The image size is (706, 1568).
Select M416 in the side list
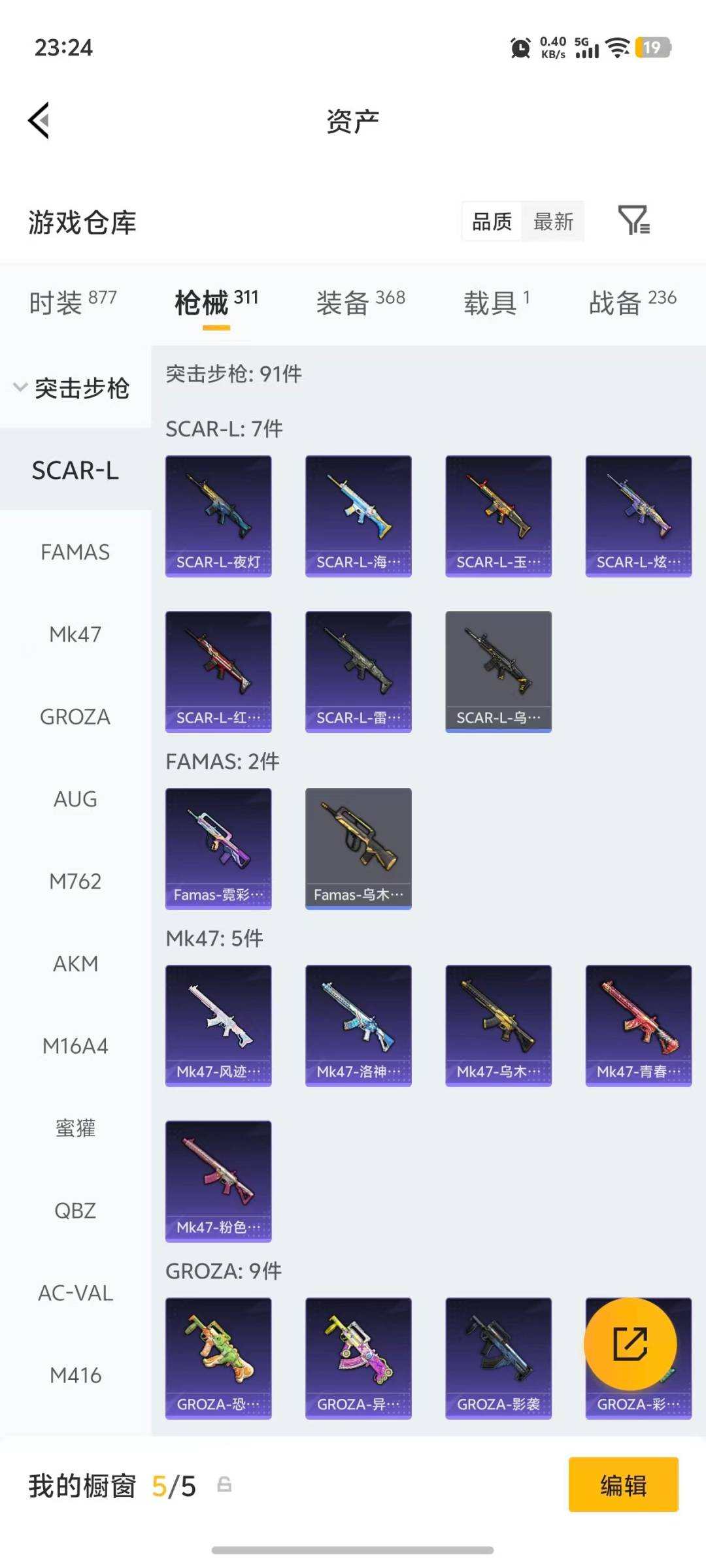pos(75,1375)
